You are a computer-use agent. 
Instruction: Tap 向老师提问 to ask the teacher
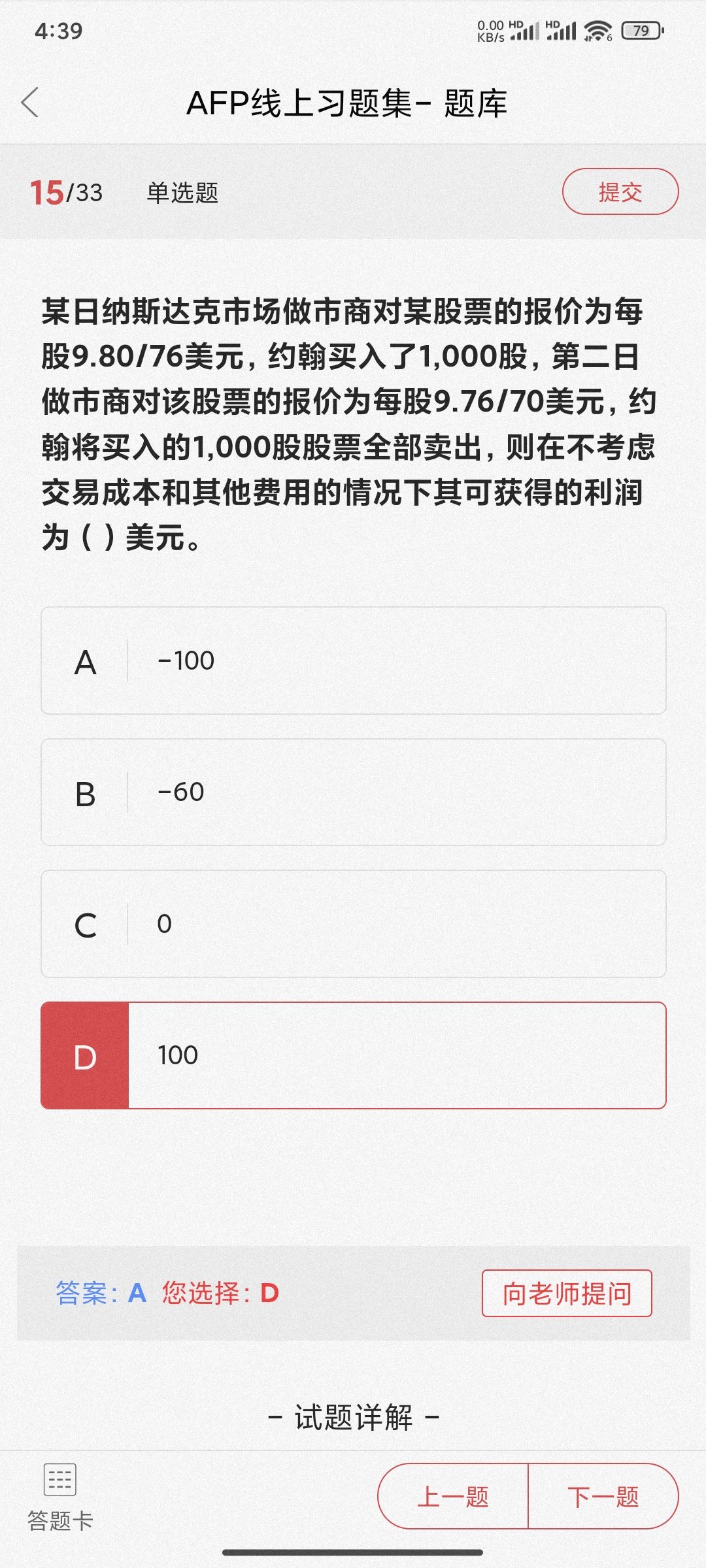click(x=567, y=1293)
